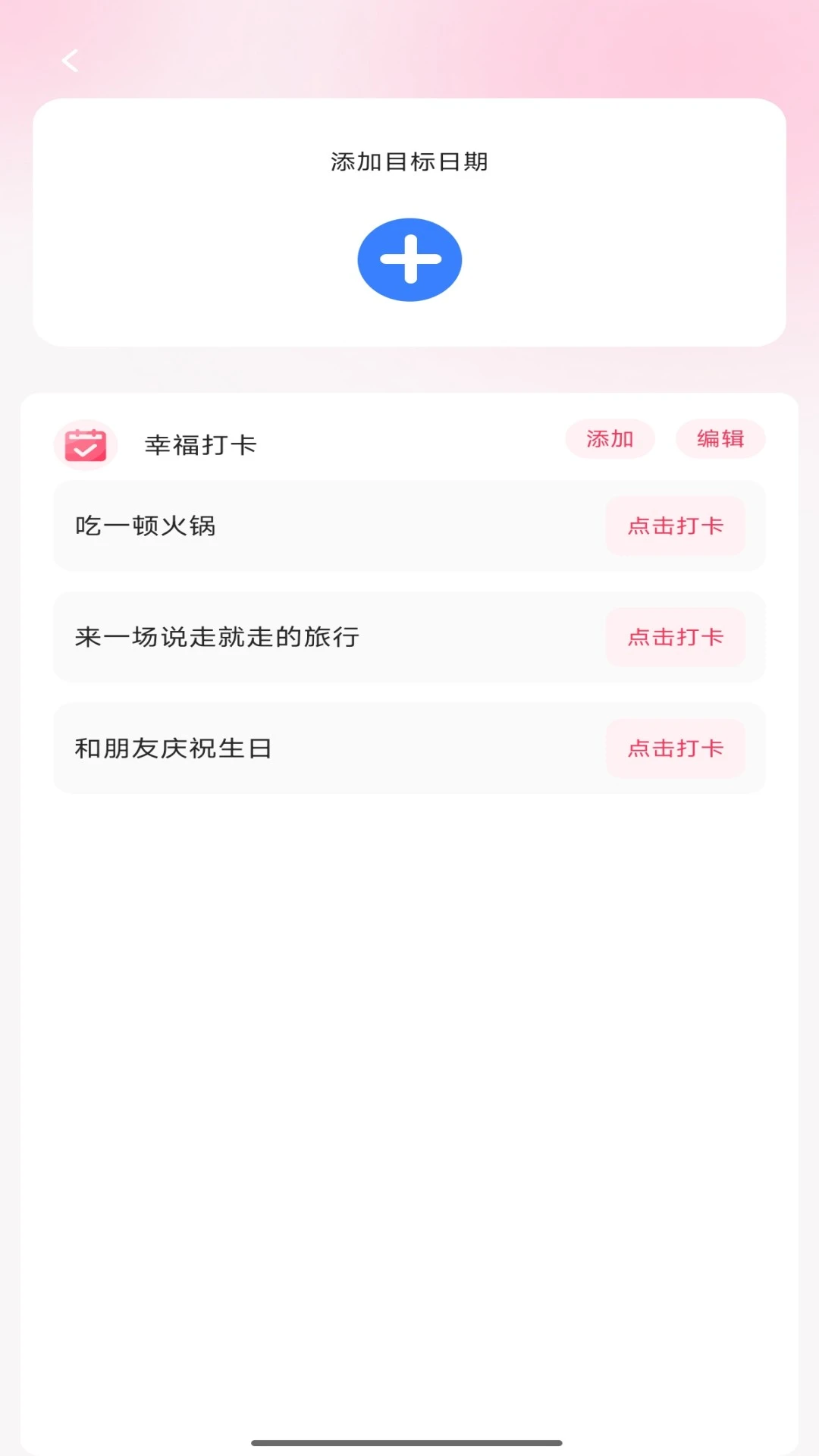Check in for 吃一顿火锅
819x1456 pixels.
[675, 526]
